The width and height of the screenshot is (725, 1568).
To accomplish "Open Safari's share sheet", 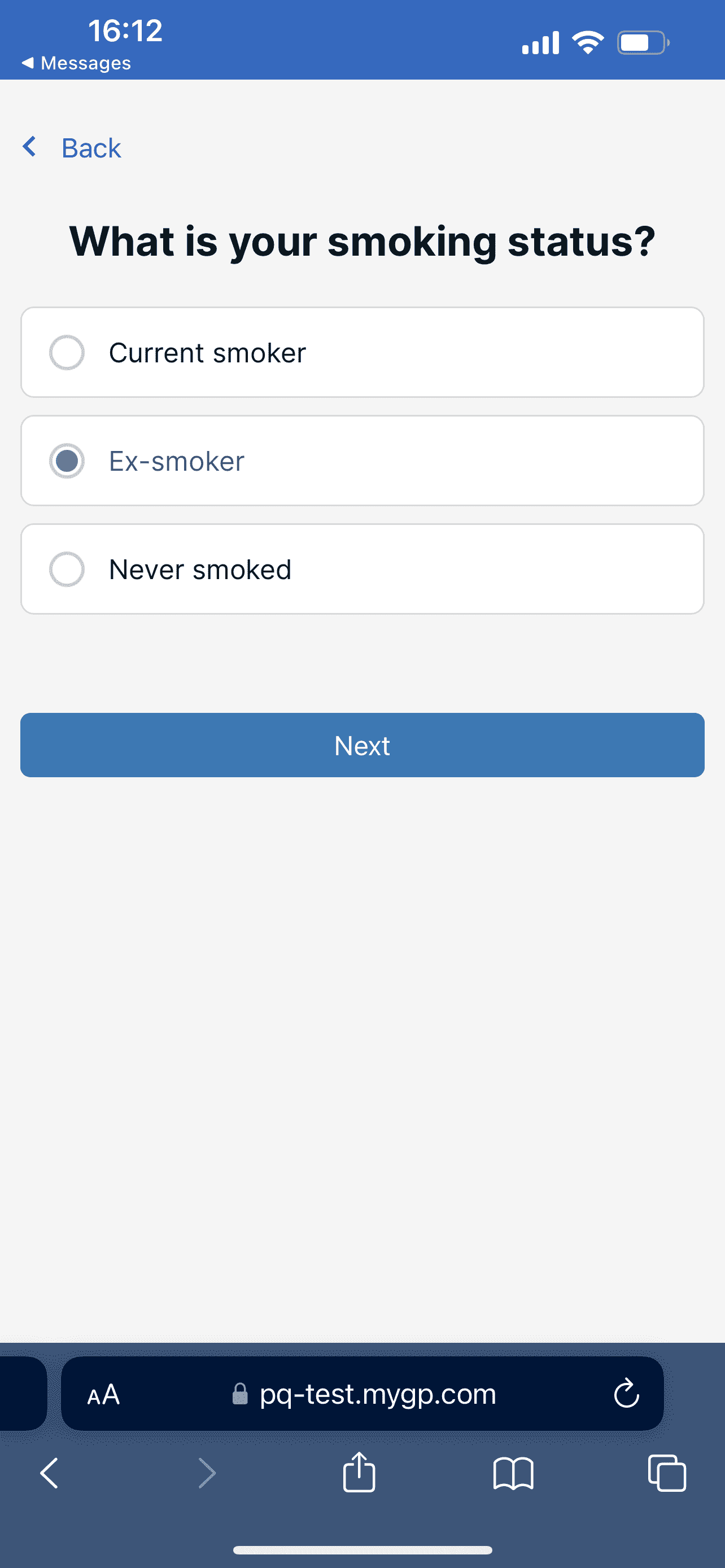I will [359, 1473].
